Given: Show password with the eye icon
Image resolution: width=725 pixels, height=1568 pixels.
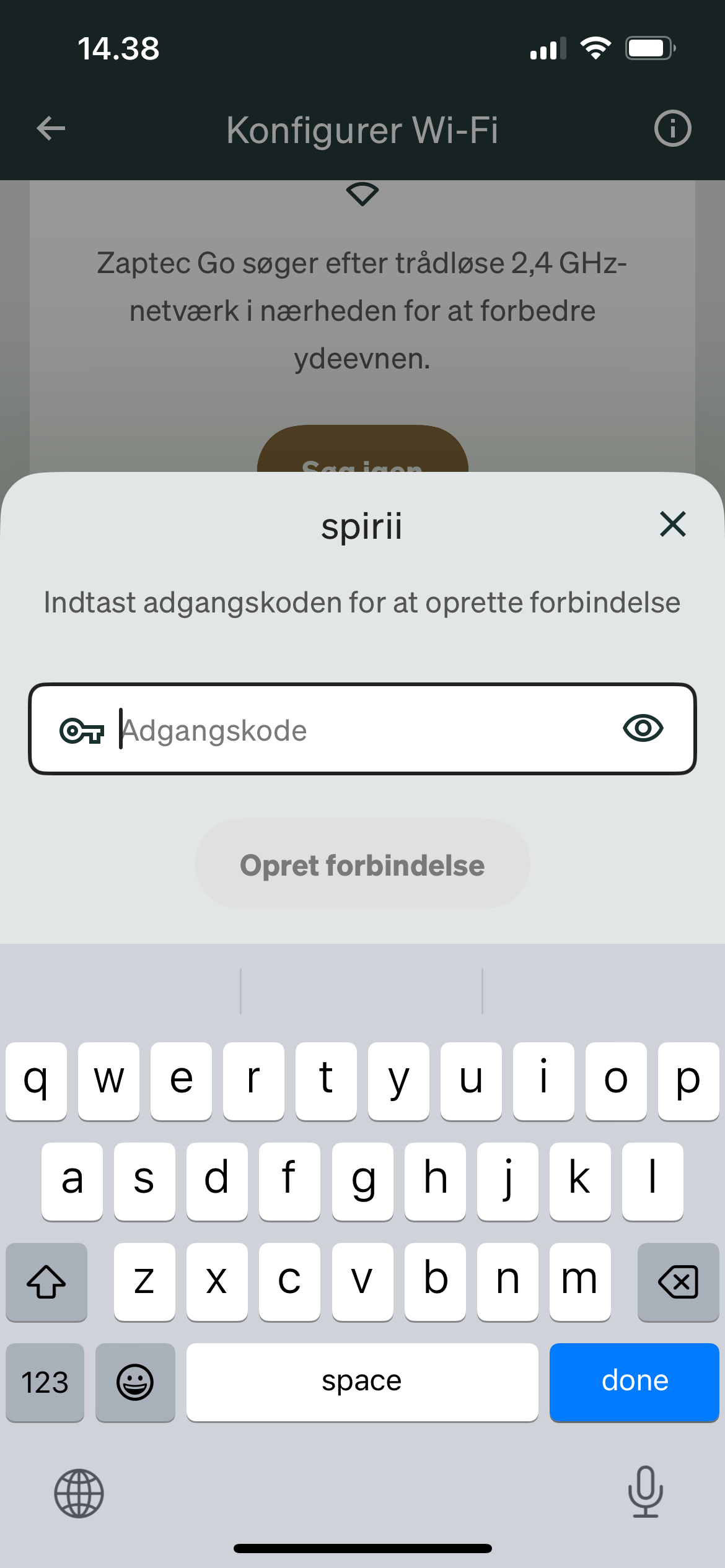Looking at the screenshot, I should pyautogui.click(x=643, y=728).
